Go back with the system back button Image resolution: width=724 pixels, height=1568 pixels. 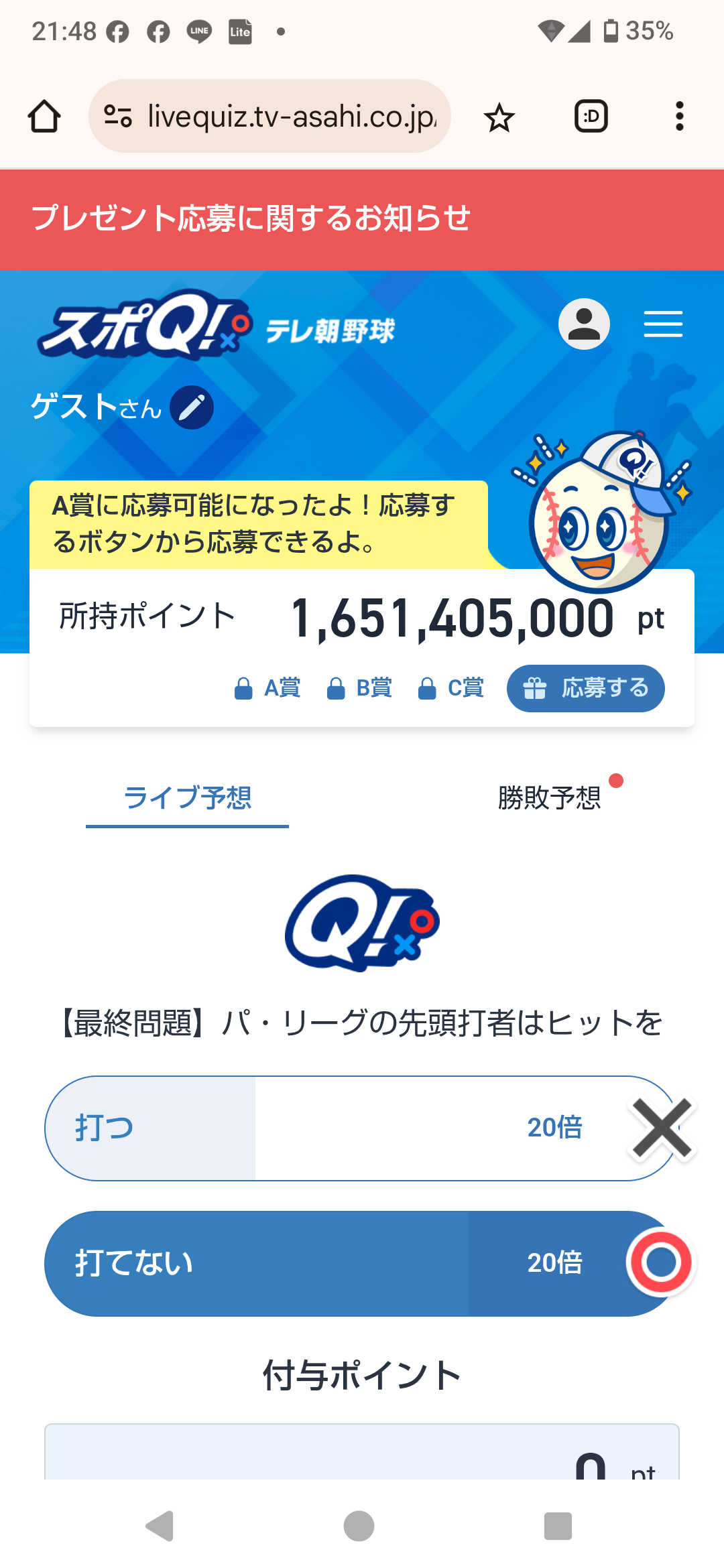[x=160, y=1526]
